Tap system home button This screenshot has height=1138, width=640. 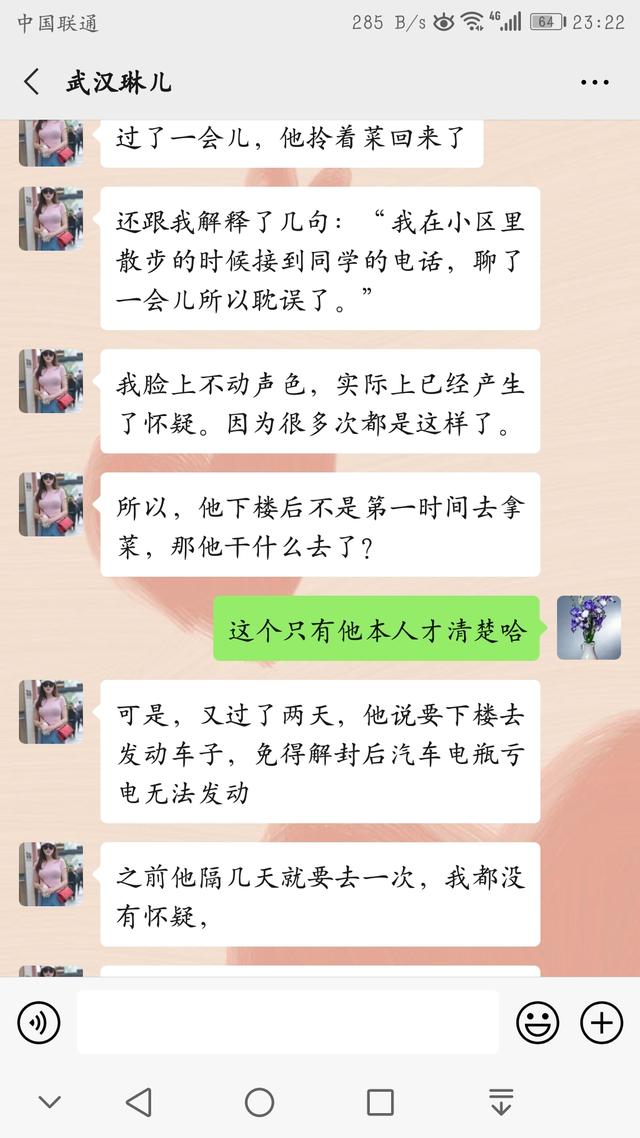[259, 1102]
